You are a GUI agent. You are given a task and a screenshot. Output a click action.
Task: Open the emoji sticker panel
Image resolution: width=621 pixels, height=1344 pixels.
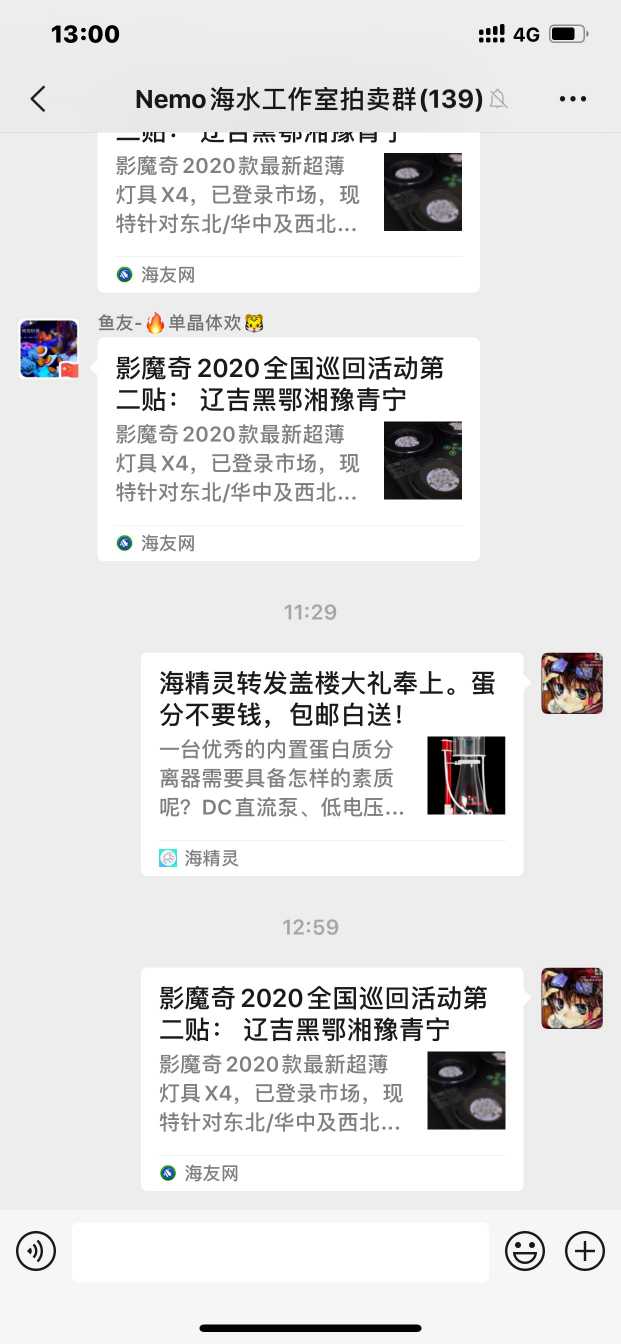tap(525, 1251)
